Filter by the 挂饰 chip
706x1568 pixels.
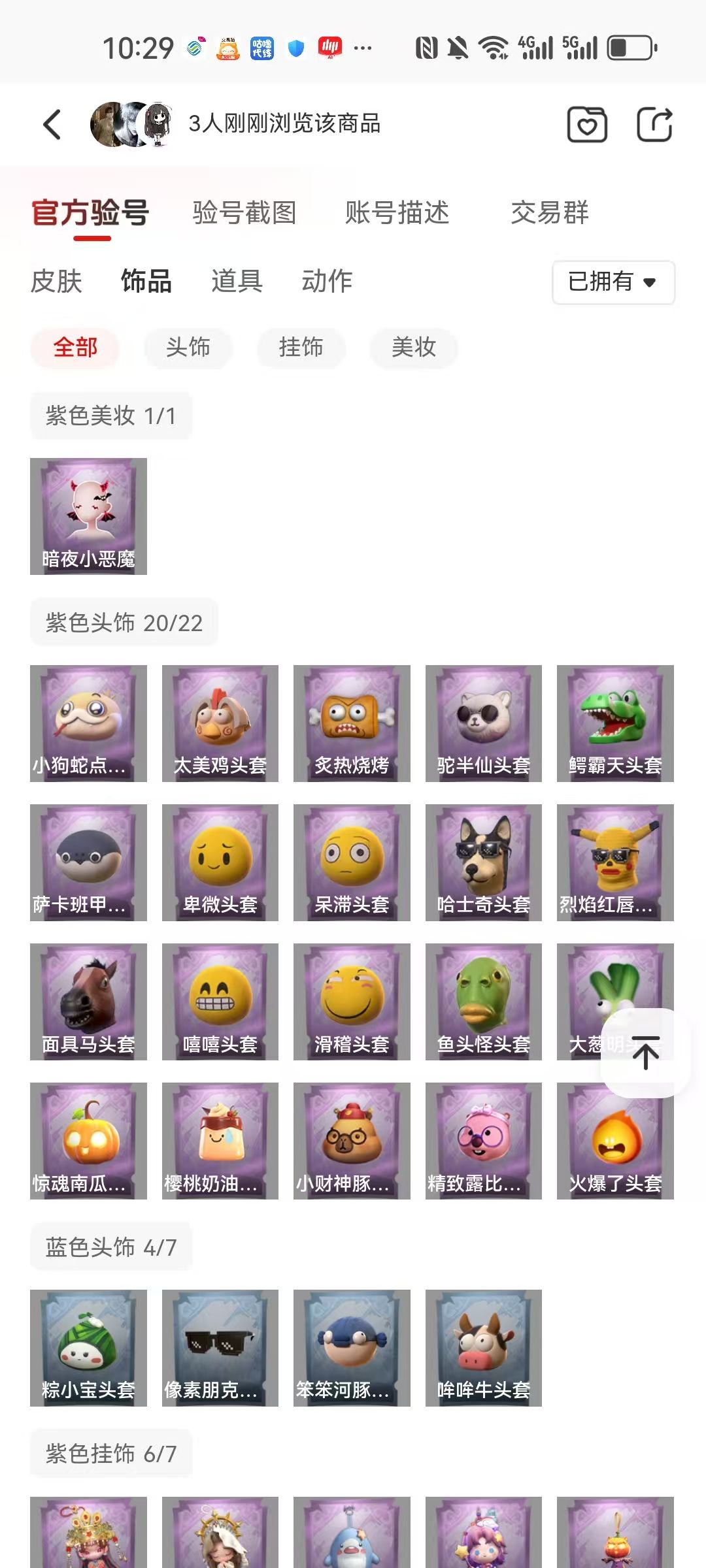coord(301,347)
